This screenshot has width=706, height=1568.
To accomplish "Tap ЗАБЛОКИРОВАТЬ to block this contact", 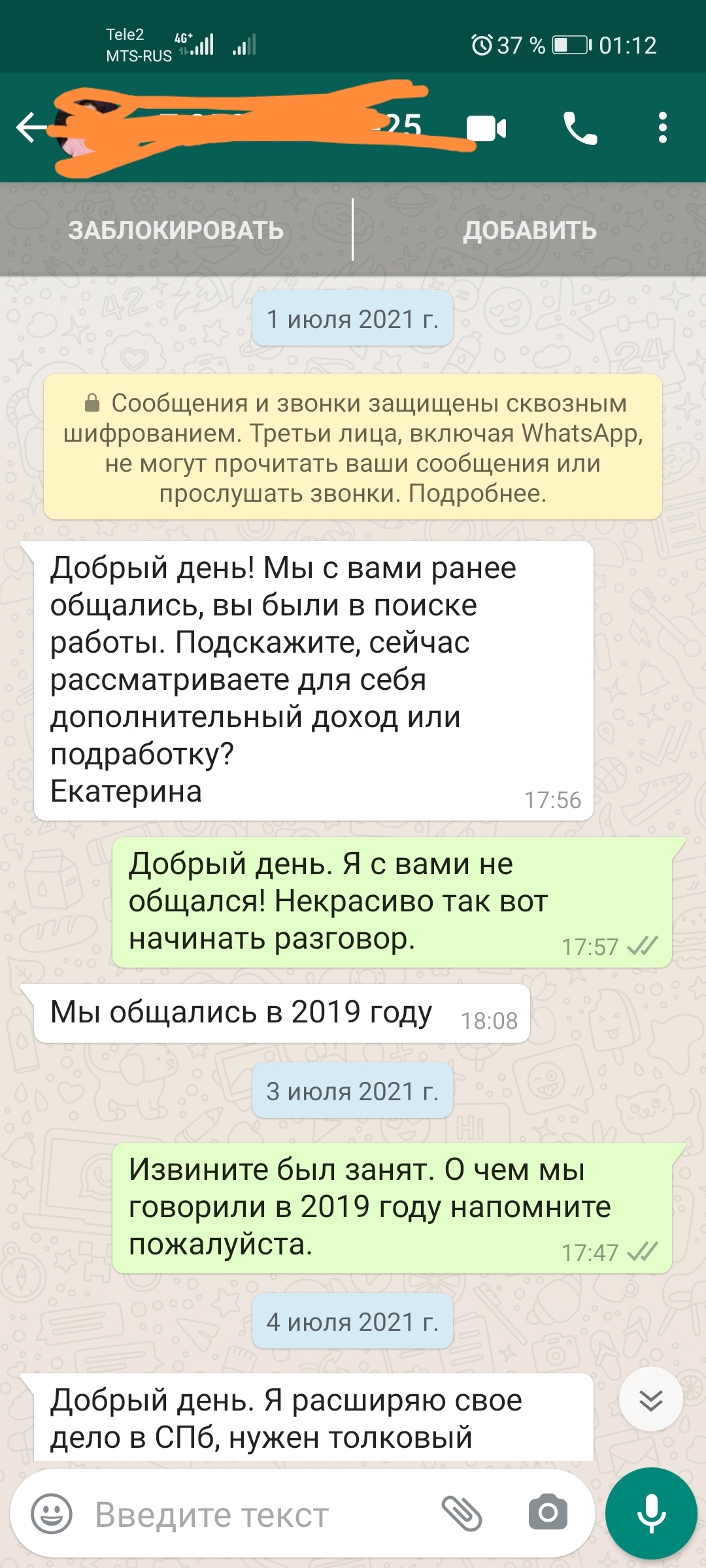I will pyautogui.click(x=176, y=230).
